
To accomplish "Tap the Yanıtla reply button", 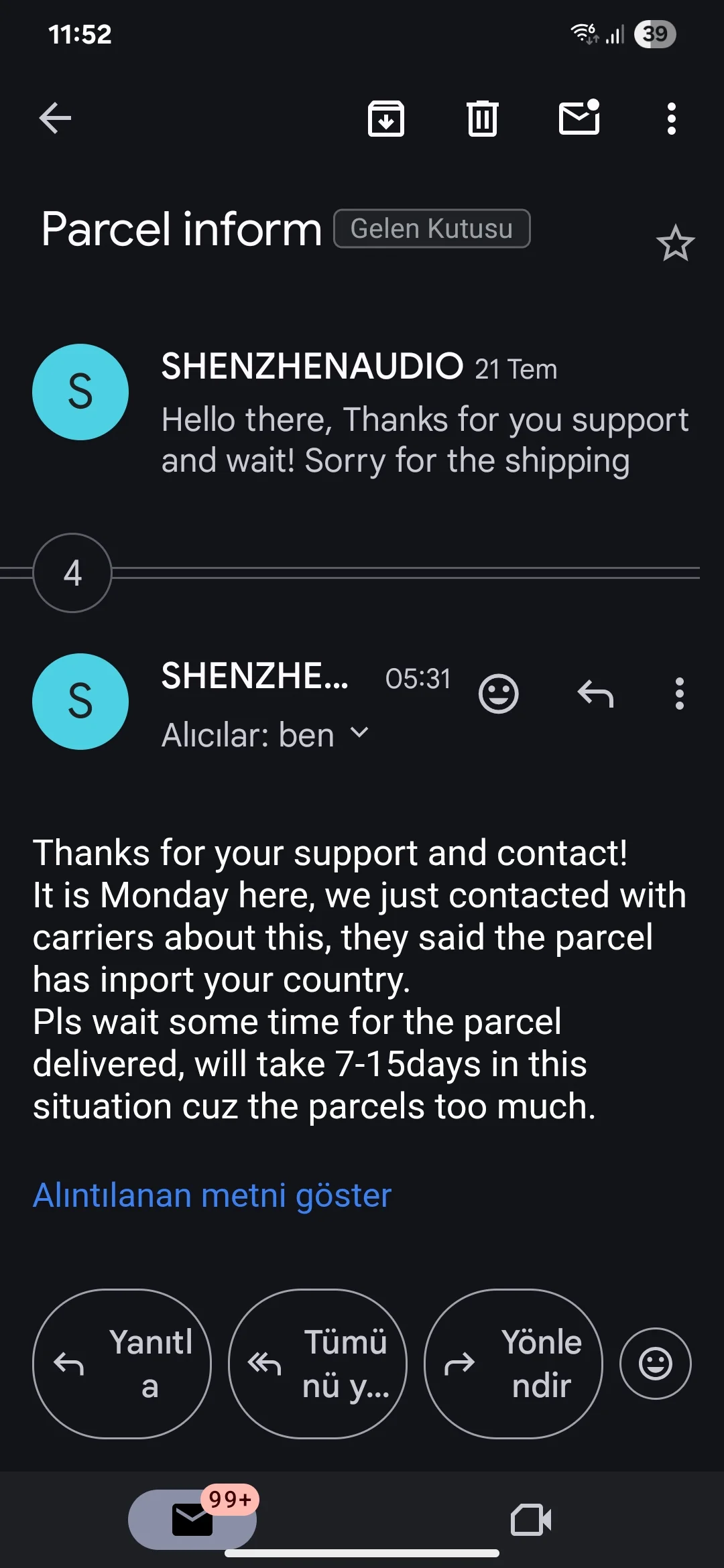I will (122, 1364).
